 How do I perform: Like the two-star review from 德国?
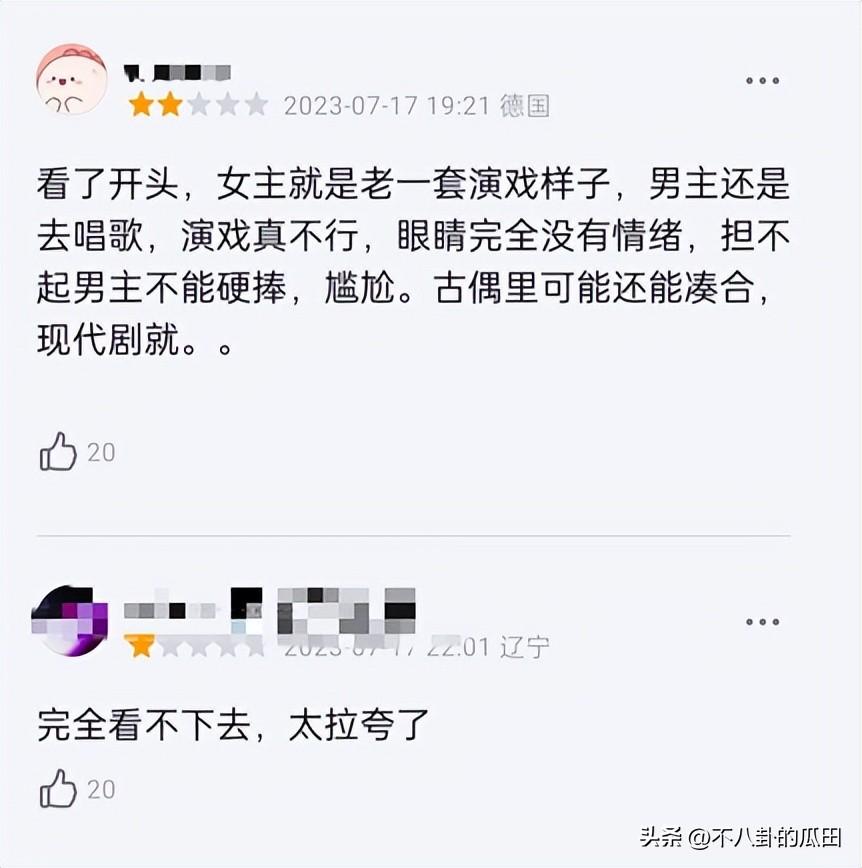(x=59, y=452)
